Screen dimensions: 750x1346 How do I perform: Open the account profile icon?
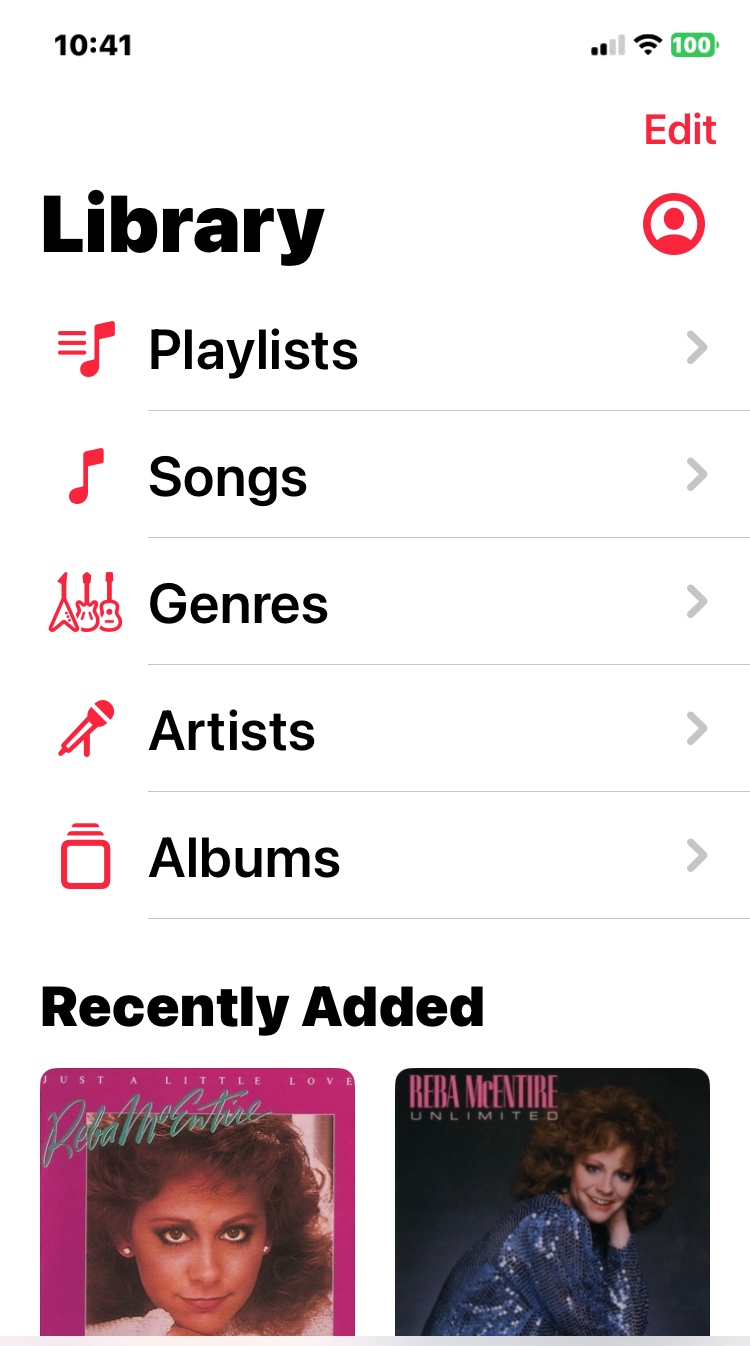tap(673, 224)
